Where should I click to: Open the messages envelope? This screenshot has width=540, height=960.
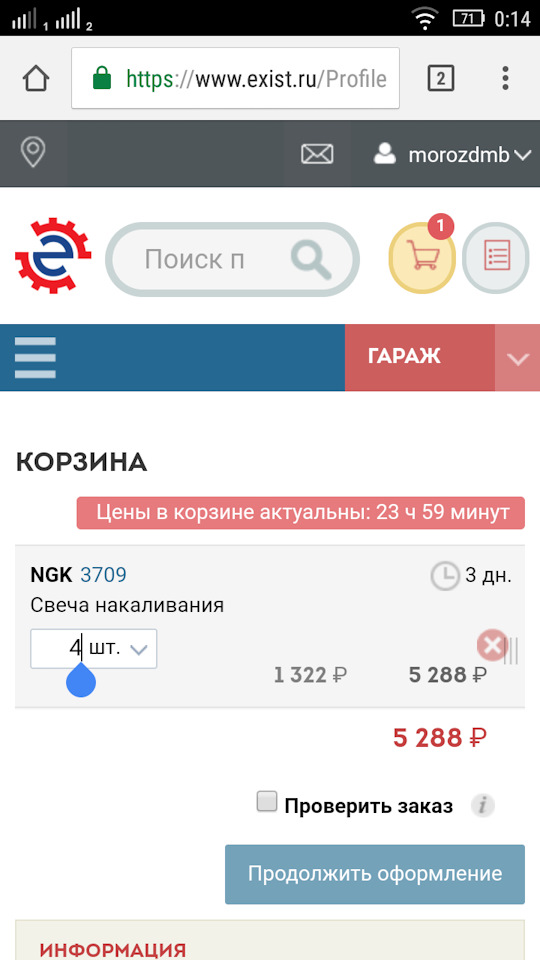click(x=317, y=154)
